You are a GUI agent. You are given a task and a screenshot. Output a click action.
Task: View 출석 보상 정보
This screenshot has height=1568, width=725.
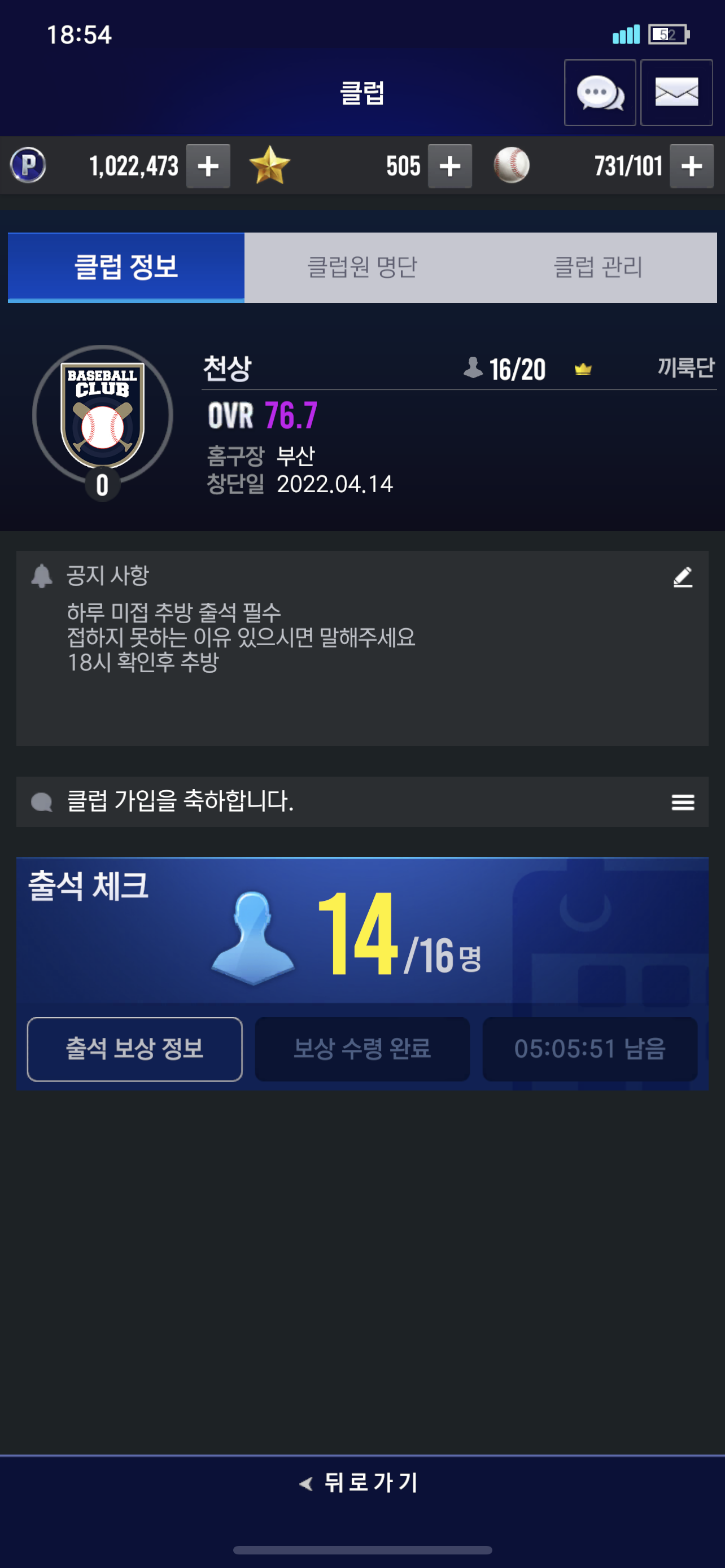(x=134, y=1048)
